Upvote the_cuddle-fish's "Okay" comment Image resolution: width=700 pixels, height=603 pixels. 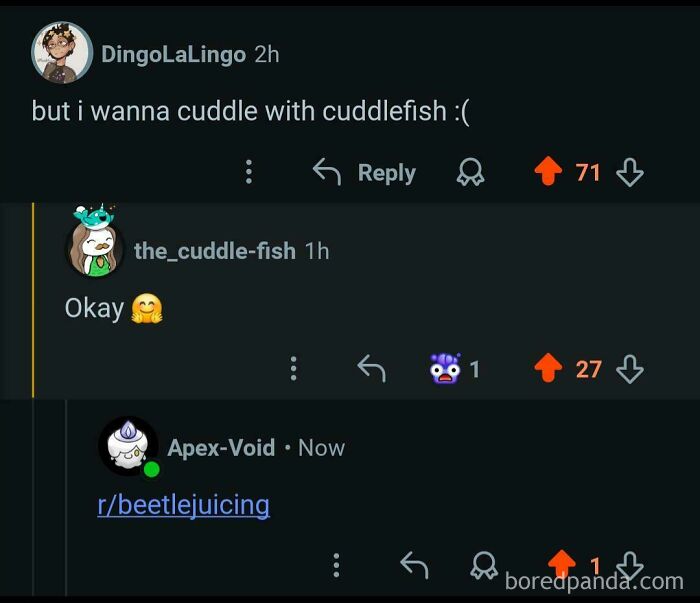[x=546, y=369]
